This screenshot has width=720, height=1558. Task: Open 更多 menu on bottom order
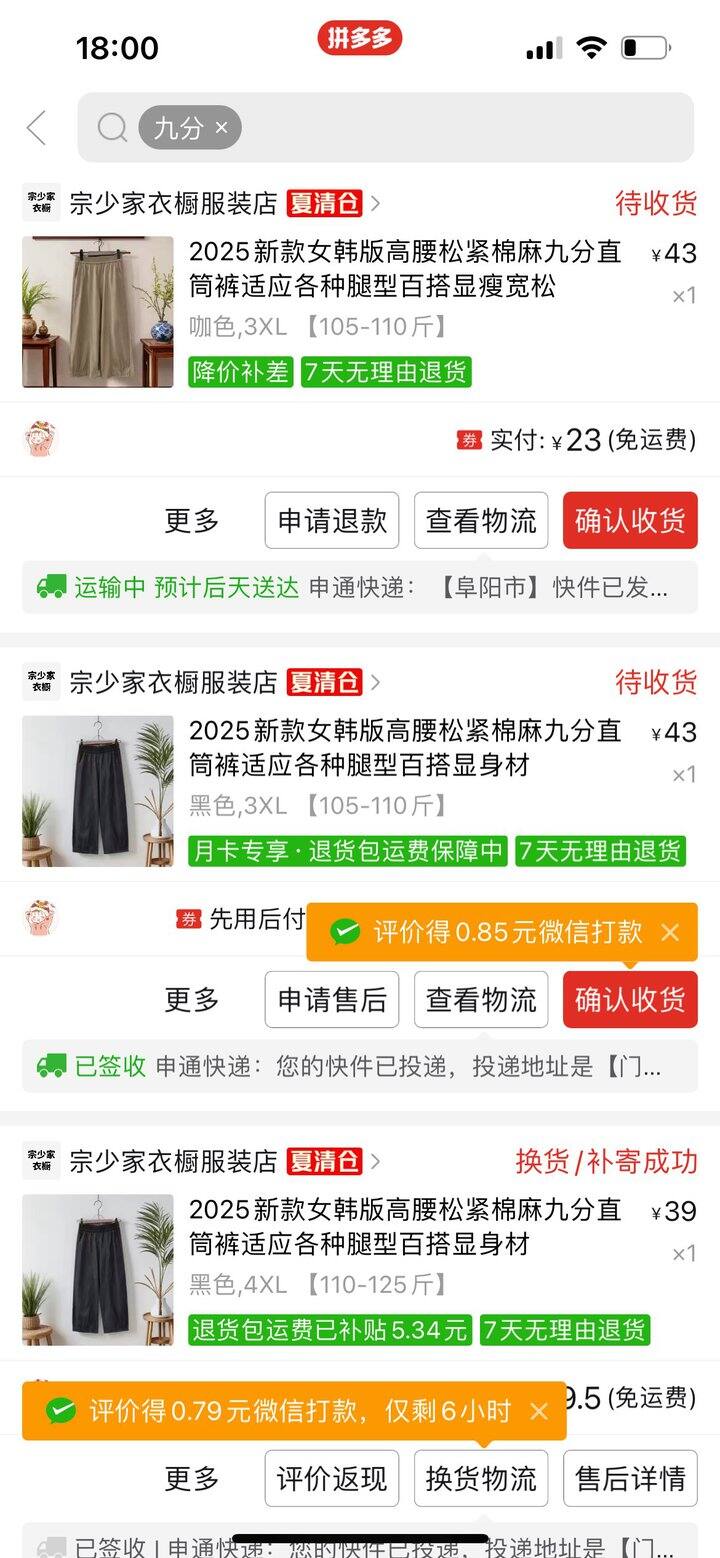pyautogui.click(x=190, y=1478)
